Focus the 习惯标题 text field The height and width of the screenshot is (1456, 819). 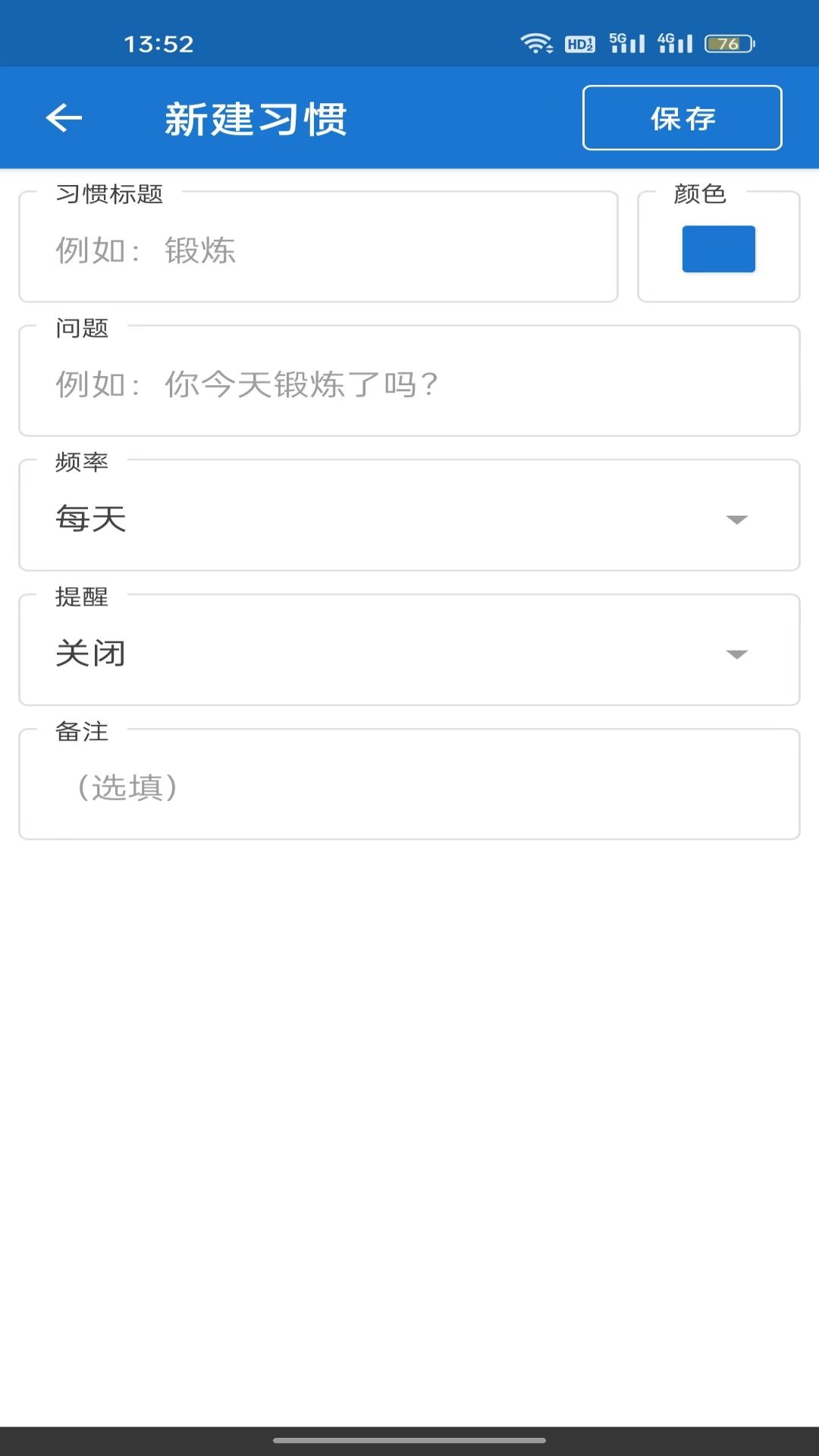point(318,250)
